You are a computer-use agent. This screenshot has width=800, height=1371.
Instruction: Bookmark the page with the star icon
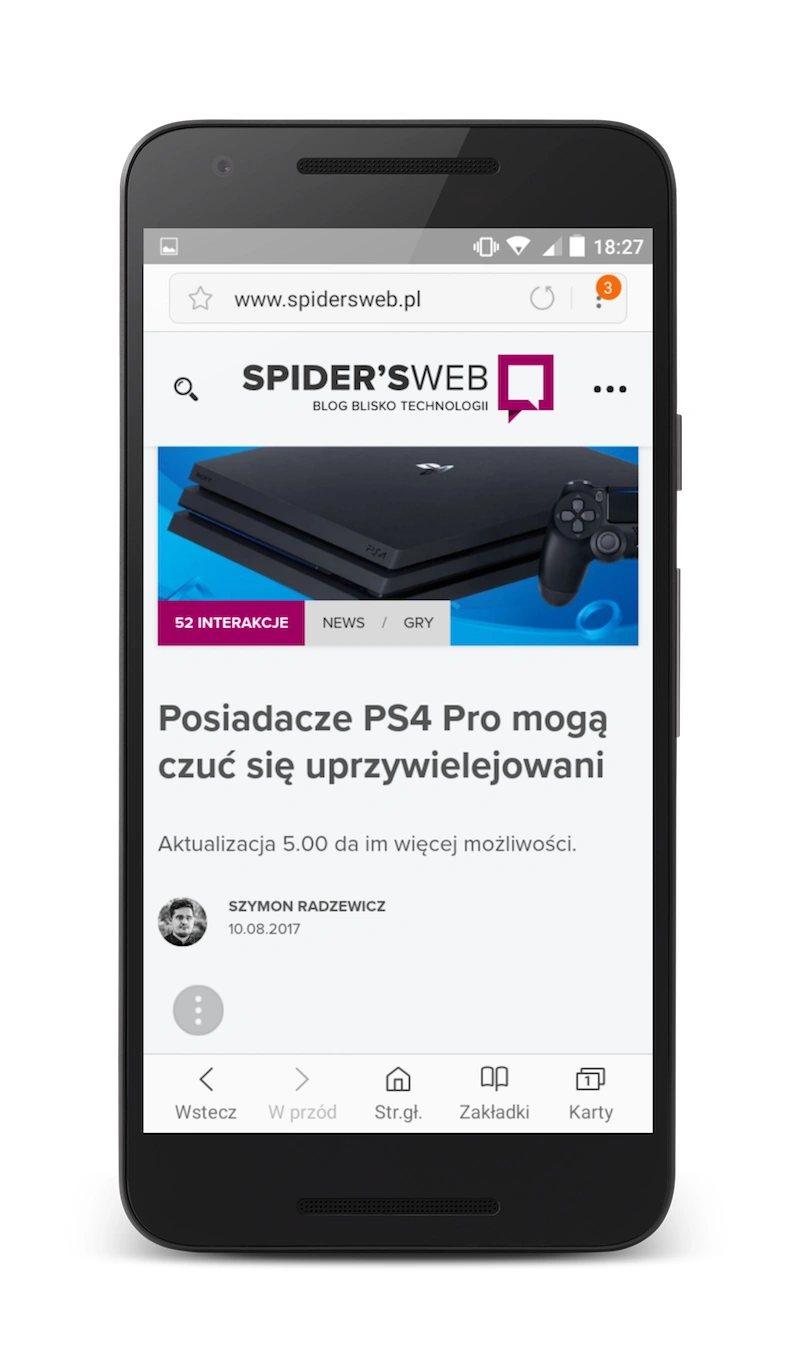click(x=200, y=299)
